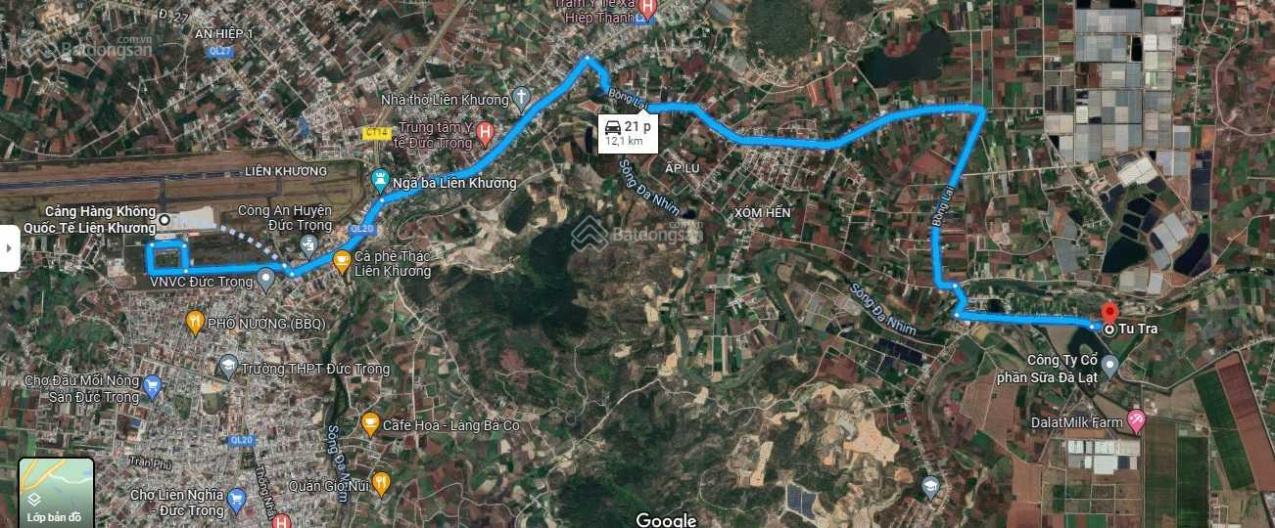
Task: Tap the 21 p driving route label
Action: pyautogui.click(x=627, y=131)
